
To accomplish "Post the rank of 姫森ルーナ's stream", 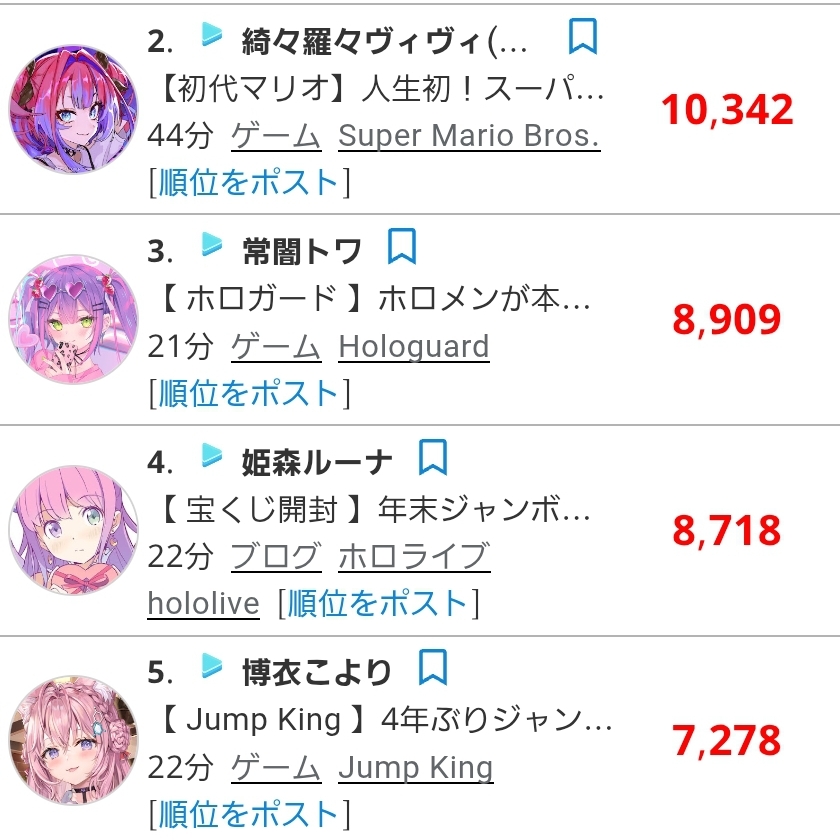I will [x=378, y=604].
